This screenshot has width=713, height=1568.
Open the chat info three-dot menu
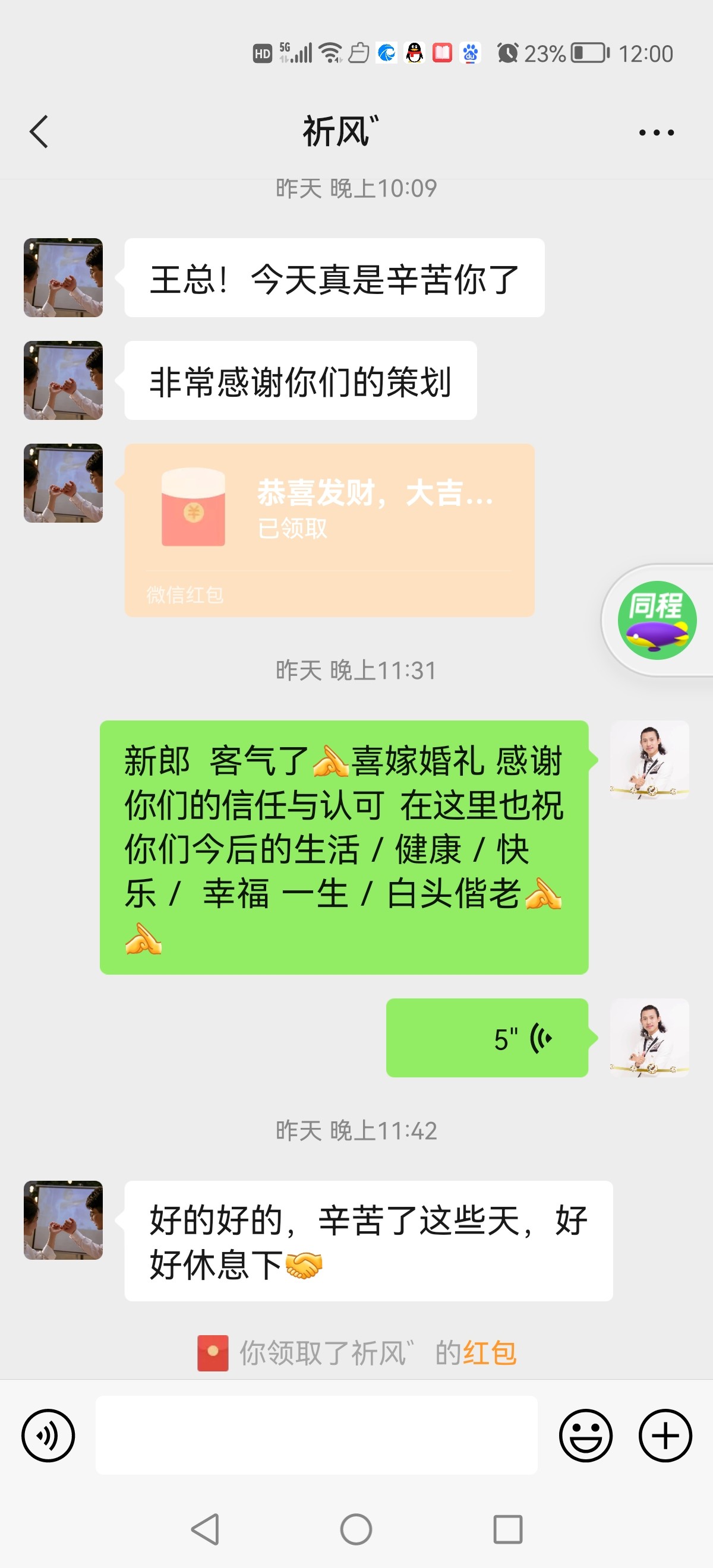point(657,132)
